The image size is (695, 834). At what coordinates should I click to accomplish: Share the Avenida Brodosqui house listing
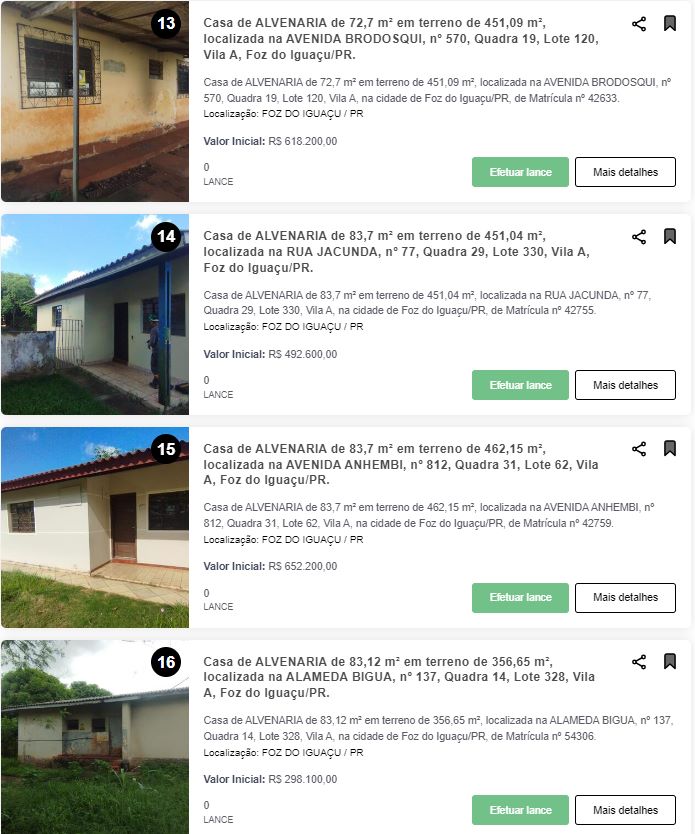pyautogui.click(x=639, y=24)
